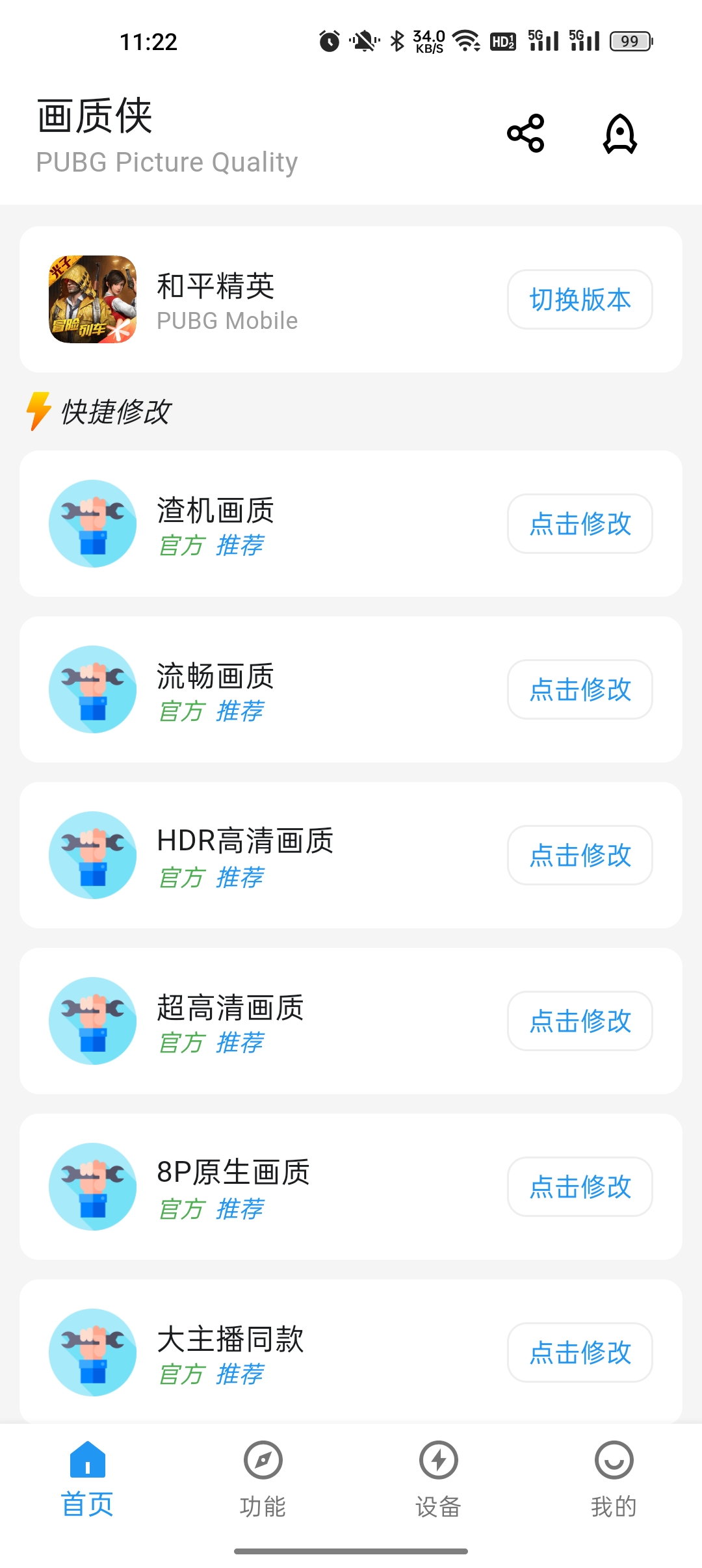Viewport: 702px width, 1568px height.
Task: Open the rocket icon at top right
Action: 620,135
